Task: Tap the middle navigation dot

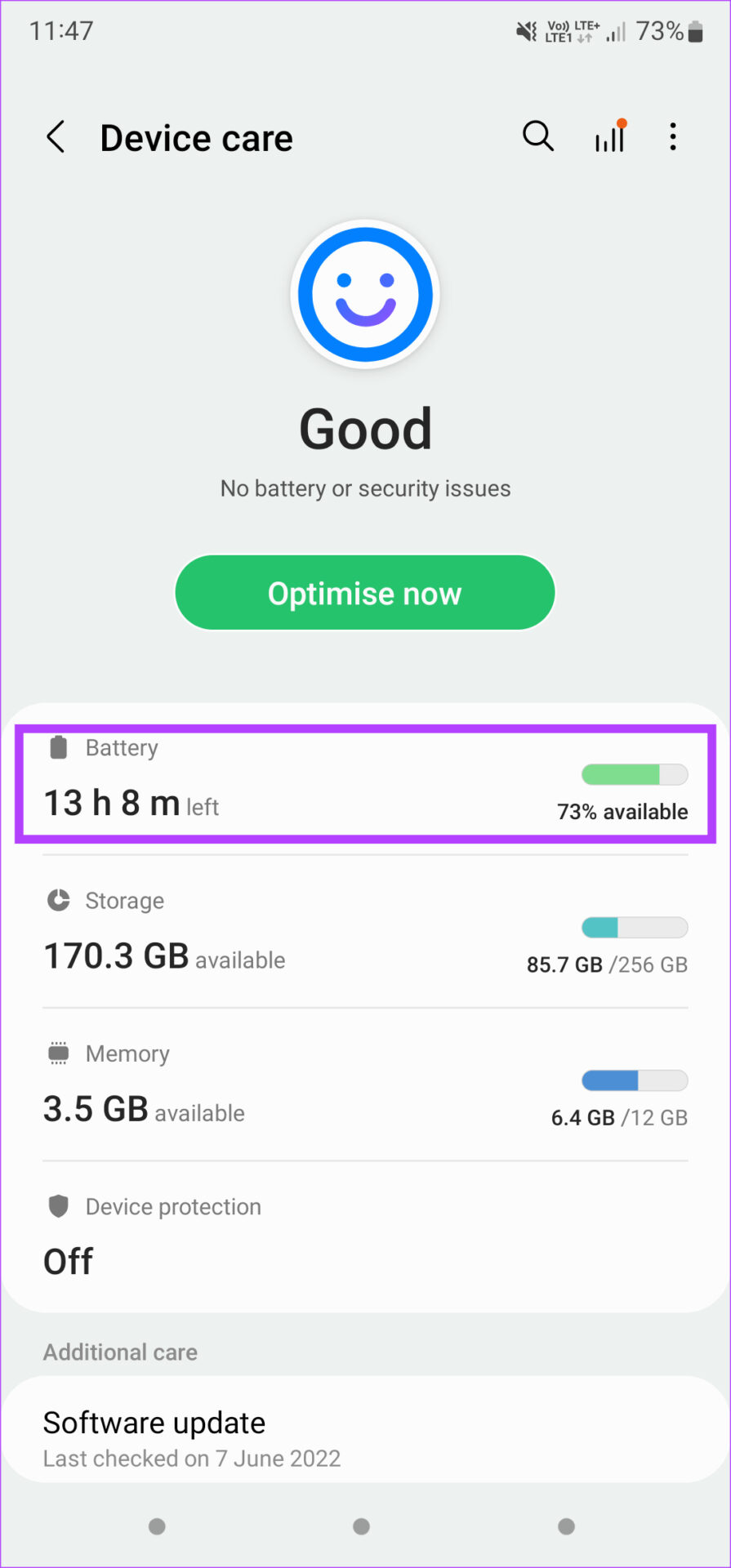Action: click(361, 1526)
